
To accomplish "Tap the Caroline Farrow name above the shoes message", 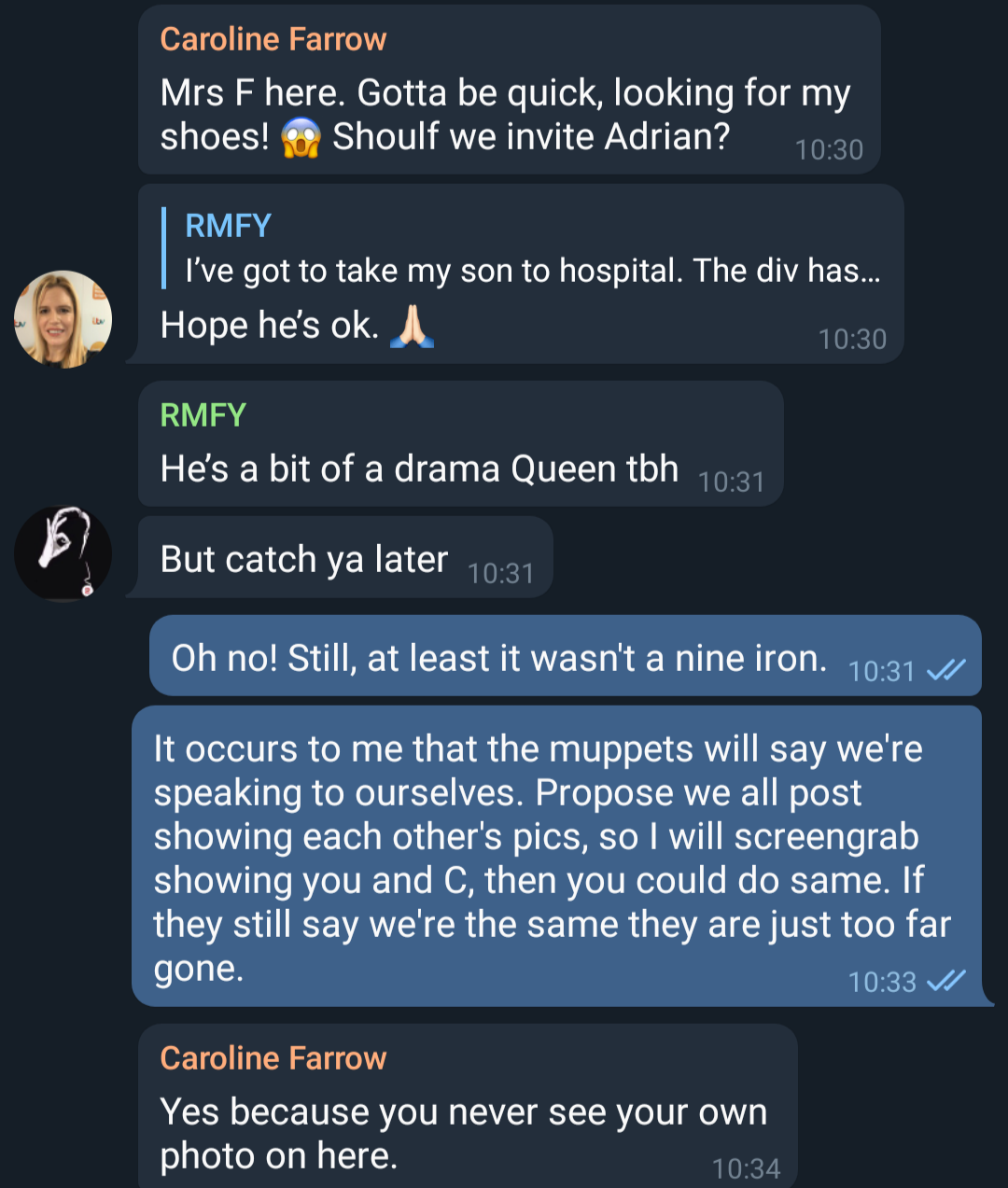I will coord(273,39).
